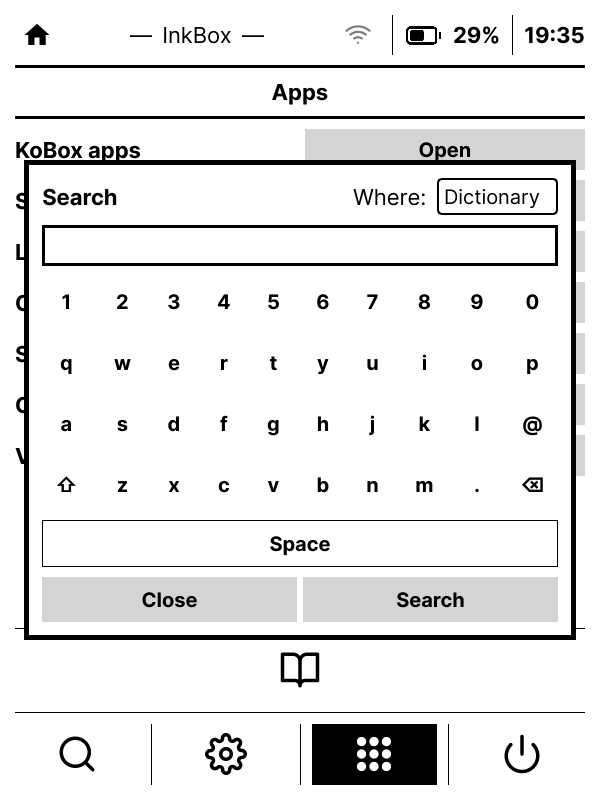Image resolution: width=600 pixels, height=800 pixels.
Task: Change the Where search scope from Dictionary
Action: click(x=496, y=197)
